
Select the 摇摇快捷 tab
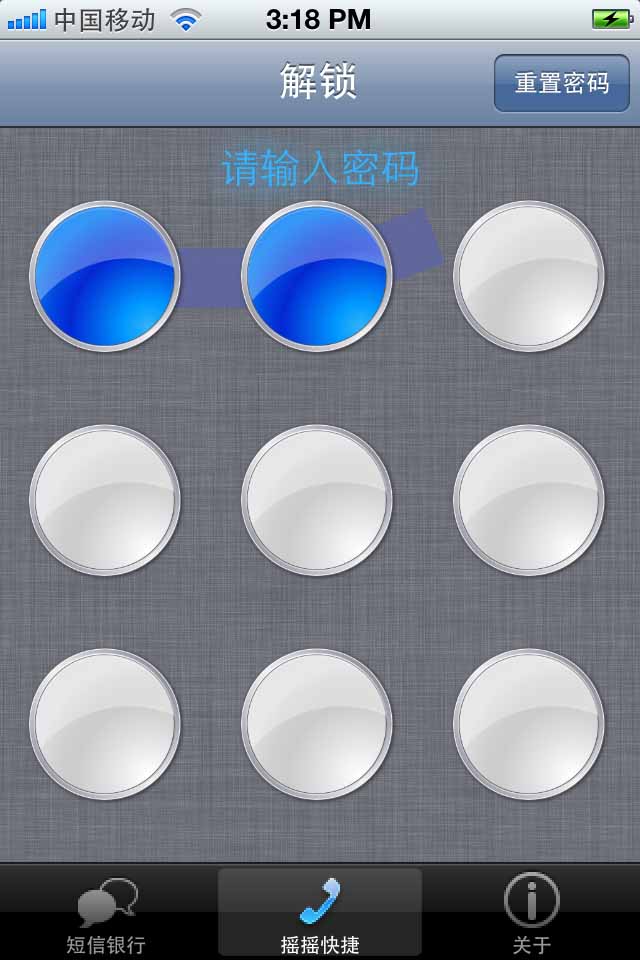click(320, 914)
